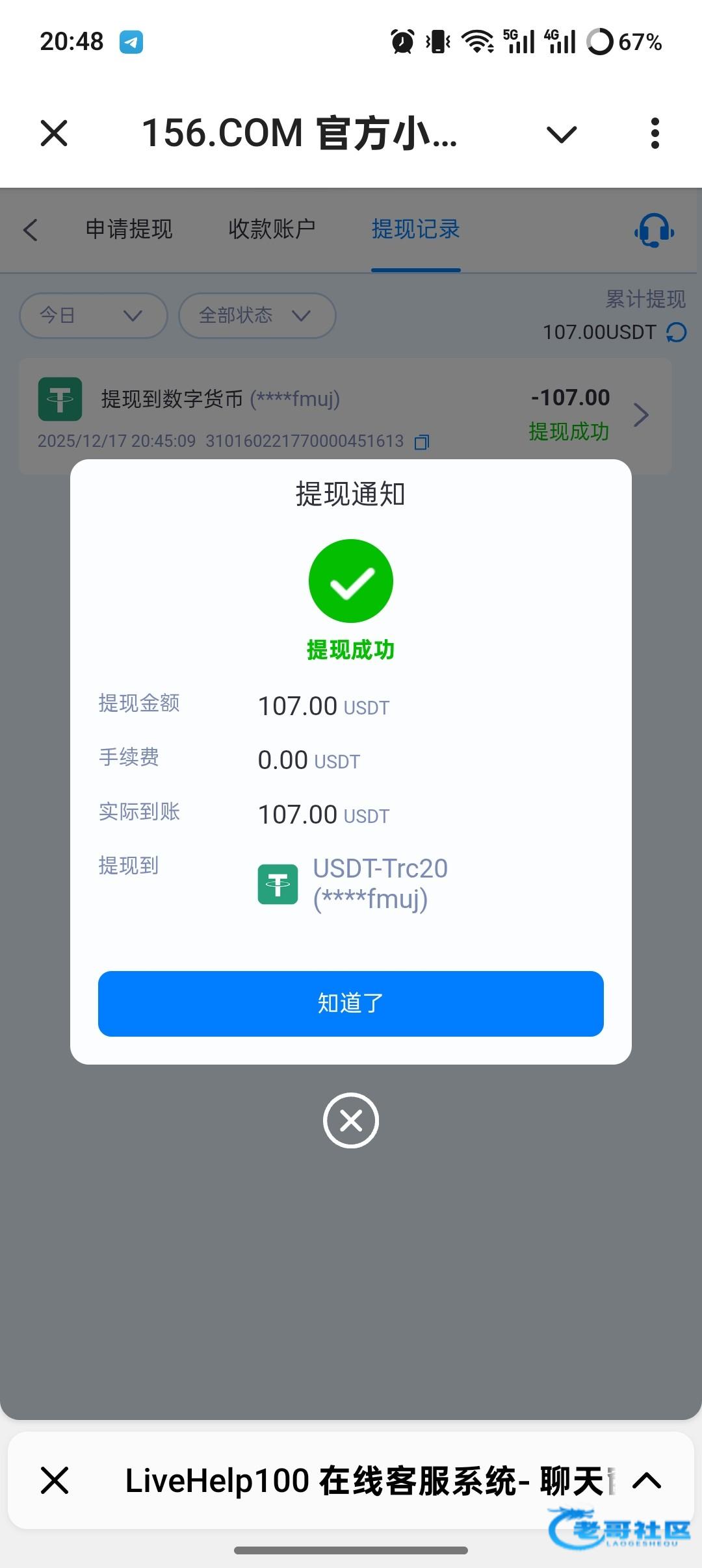Image resolution: width=702 pixels, height=1568 pixels.
Task: Go back using the left arrow
Action: 31,230
